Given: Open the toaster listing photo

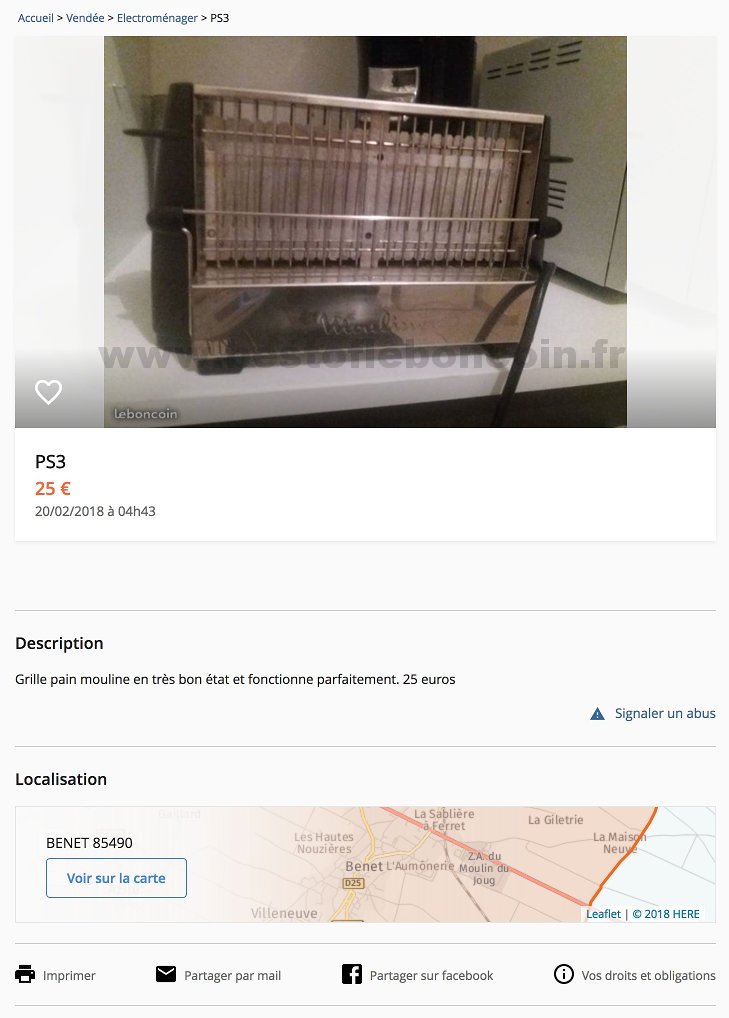Looking at the screenshot, I should tap(365, 230).
